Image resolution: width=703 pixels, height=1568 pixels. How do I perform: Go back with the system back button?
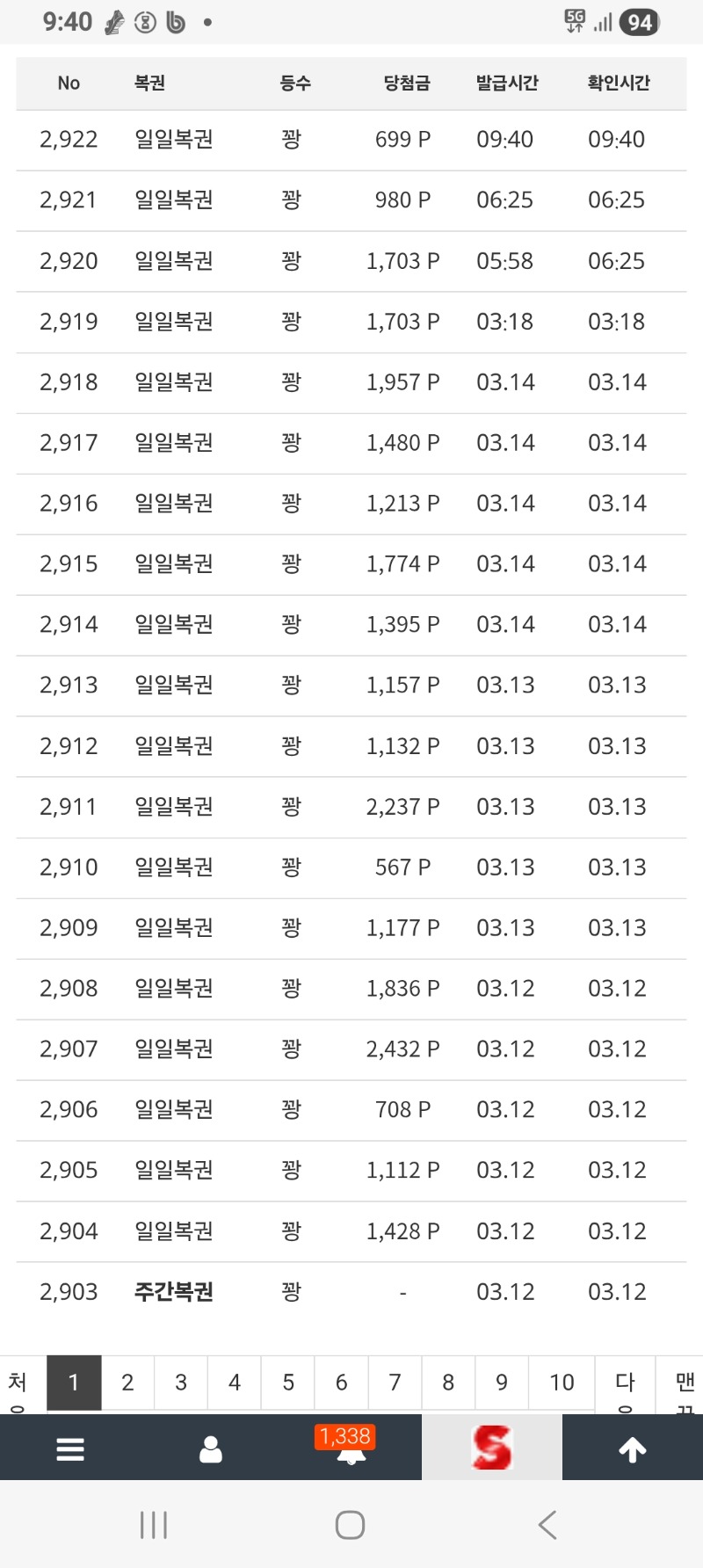coord(547,1525)
